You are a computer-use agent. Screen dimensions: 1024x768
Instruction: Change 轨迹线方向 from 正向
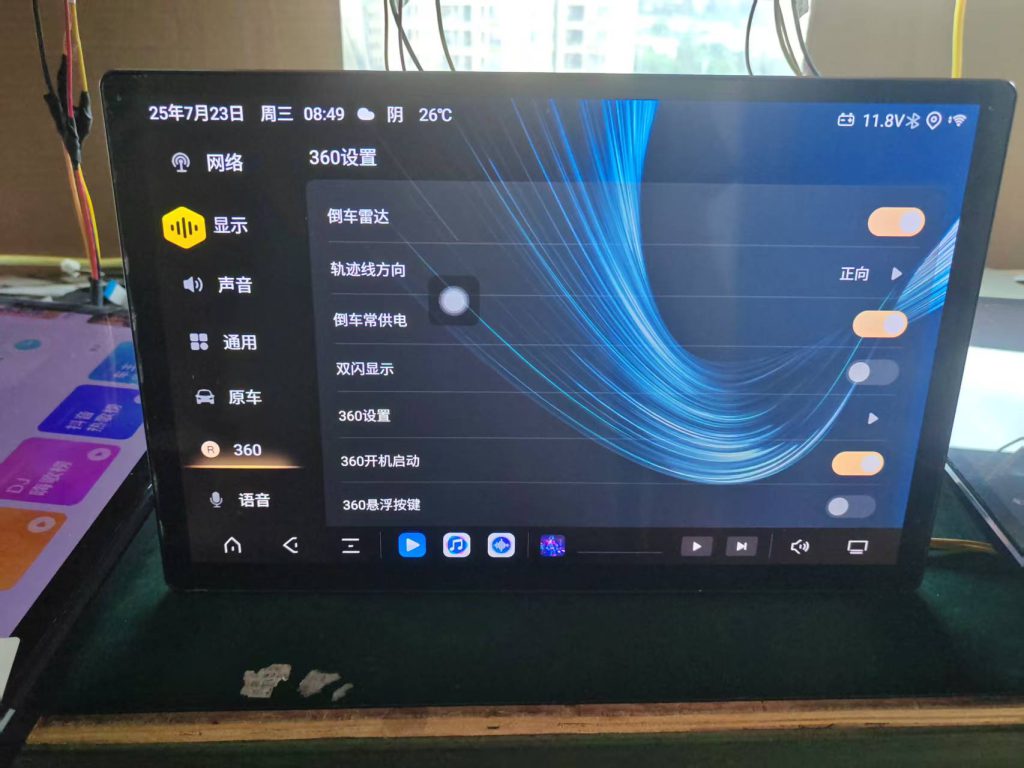coord(871,273)
